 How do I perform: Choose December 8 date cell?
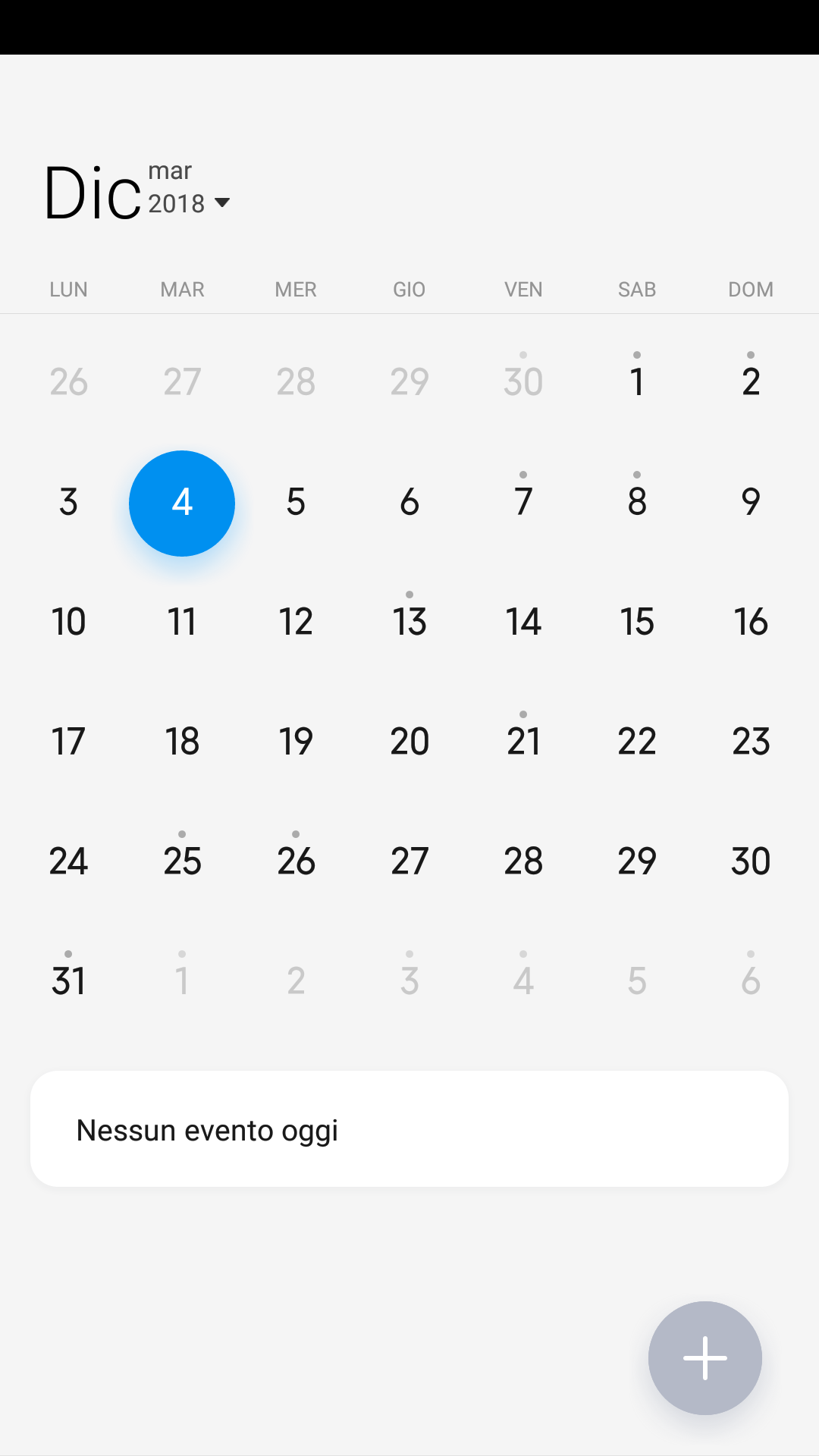point(637,501)
